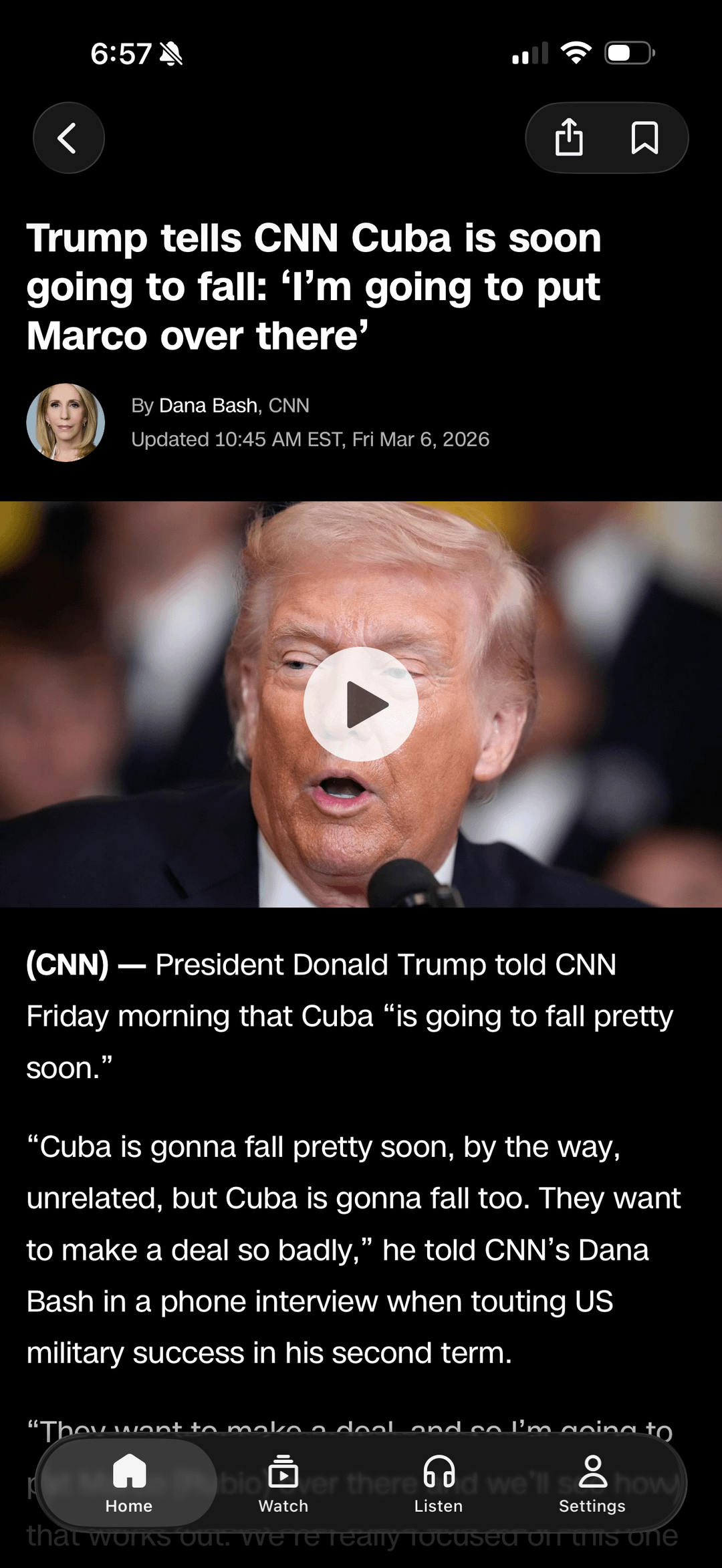The image size is (722, 1568).
Task: Switch to the Home tab
Action: [129, 1482]
